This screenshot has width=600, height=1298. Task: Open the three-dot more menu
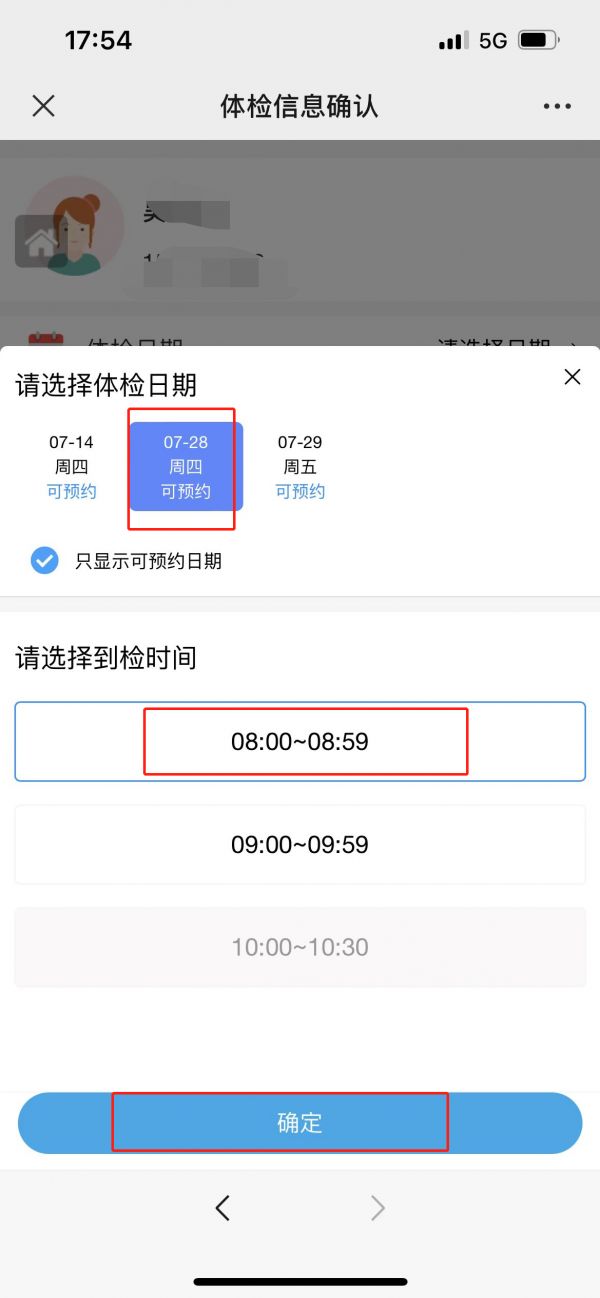coord(557,106)
